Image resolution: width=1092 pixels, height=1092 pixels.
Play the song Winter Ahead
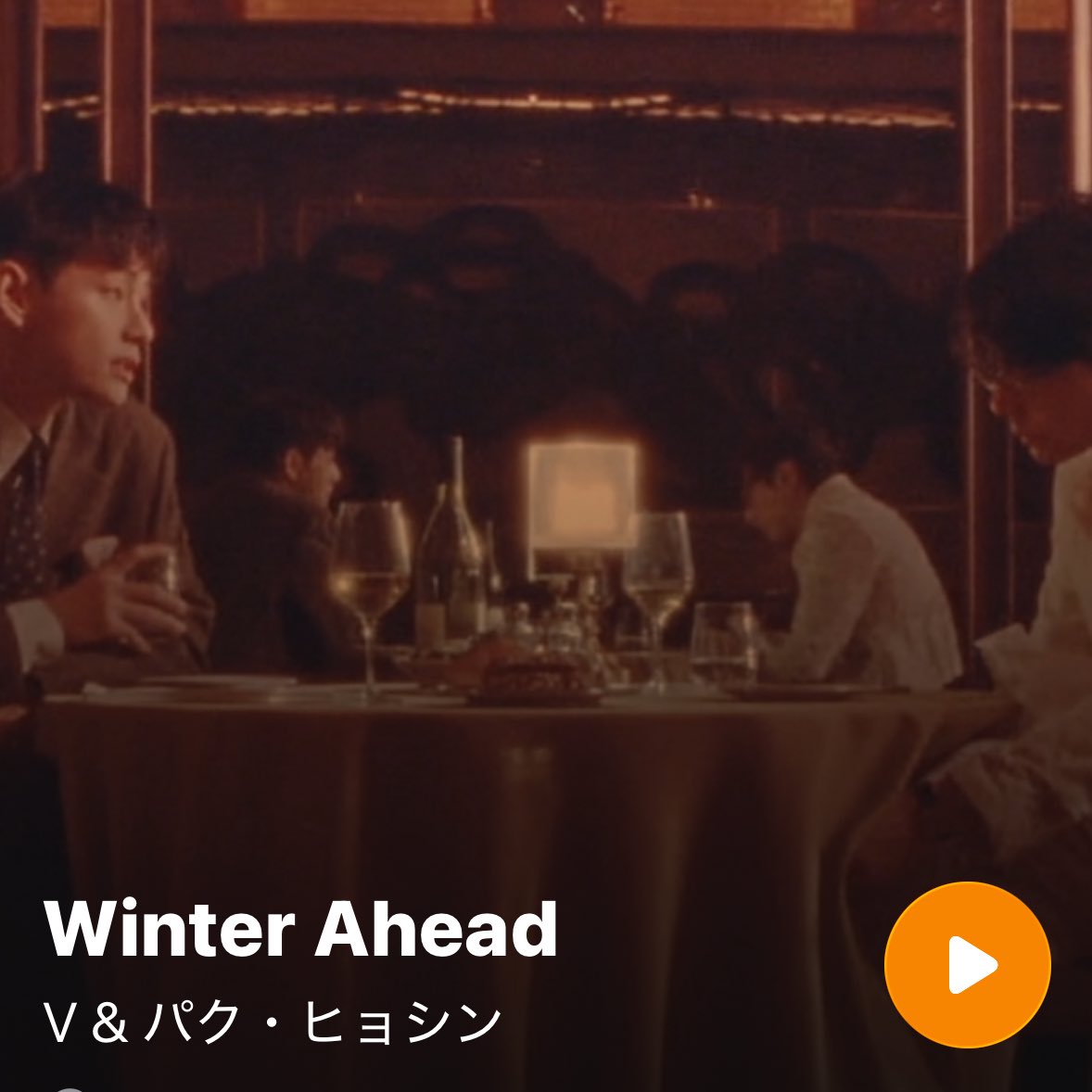[967, 965]
